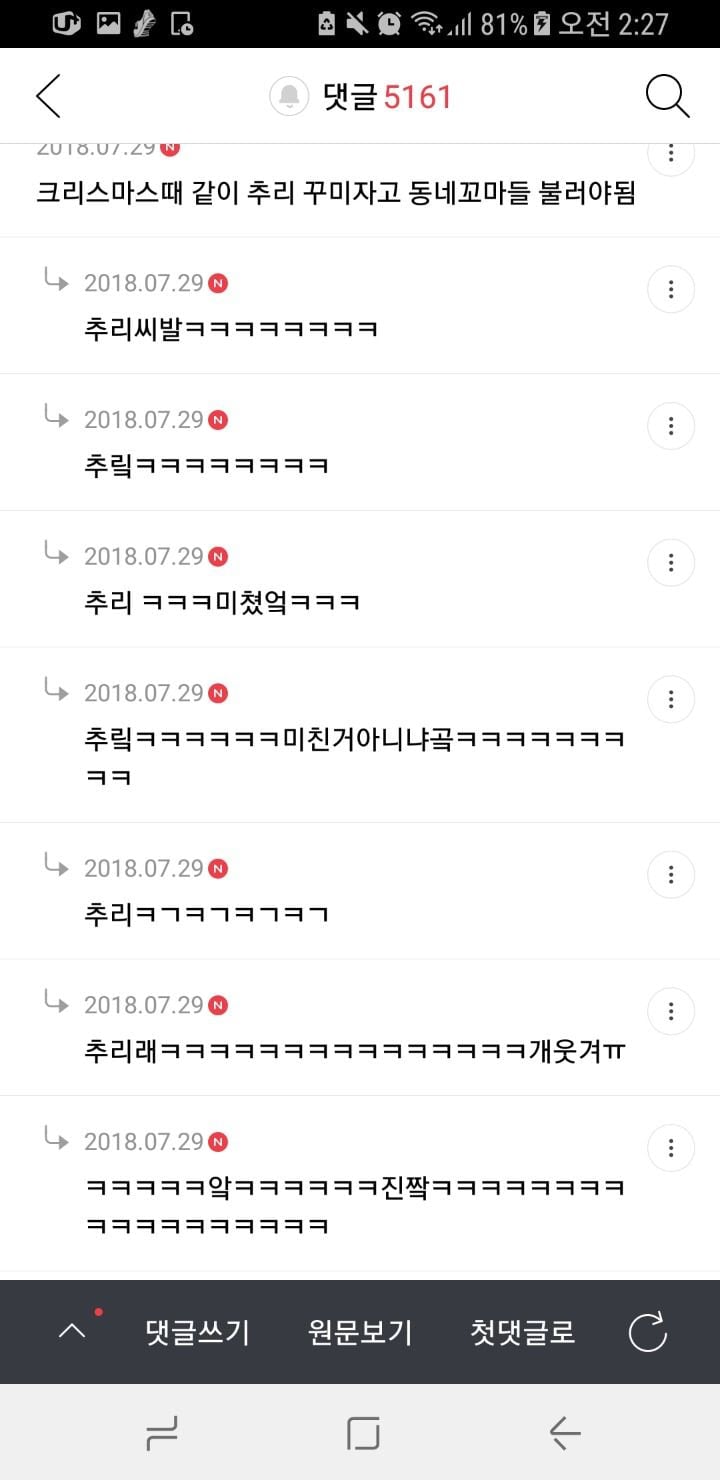The width and height of the screenshot is (720, 1480).
Task: Open options for the 앜ㅋㅋ진짴 reply
Action: click(671, 1148)
